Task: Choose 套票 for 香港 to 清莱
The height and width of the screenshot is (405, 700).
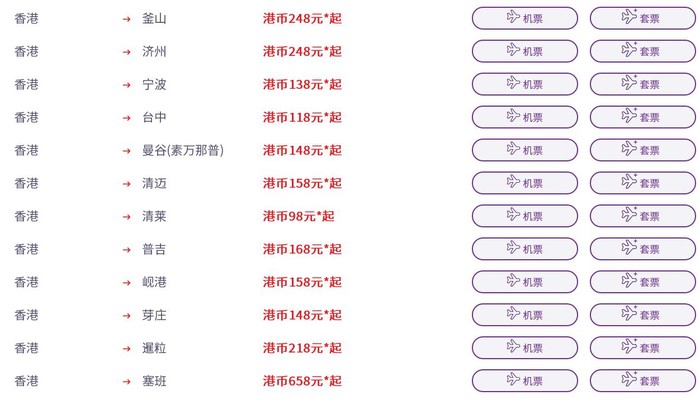Action: pos(642,216)
